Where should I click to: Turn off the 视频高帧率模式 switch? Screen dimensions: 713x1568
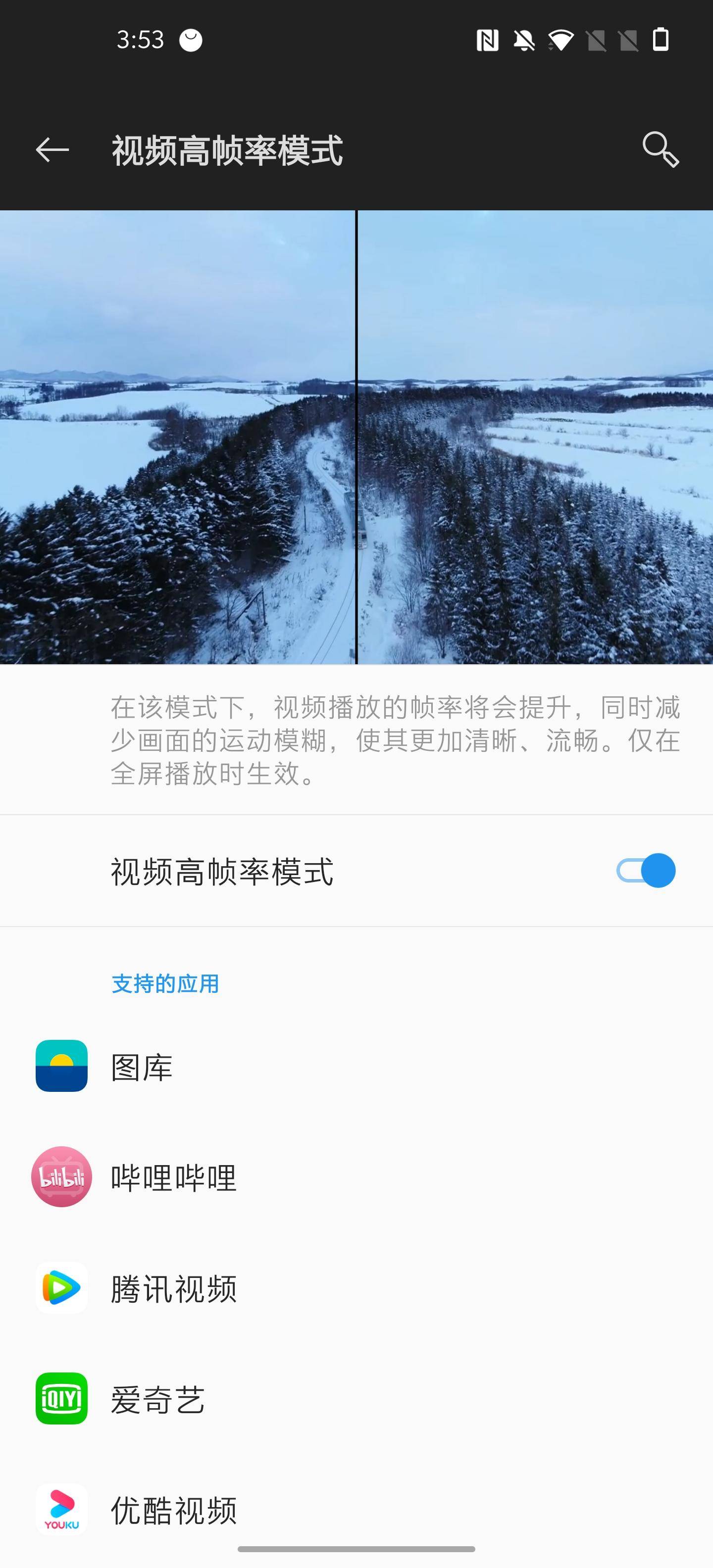point(646,871)
